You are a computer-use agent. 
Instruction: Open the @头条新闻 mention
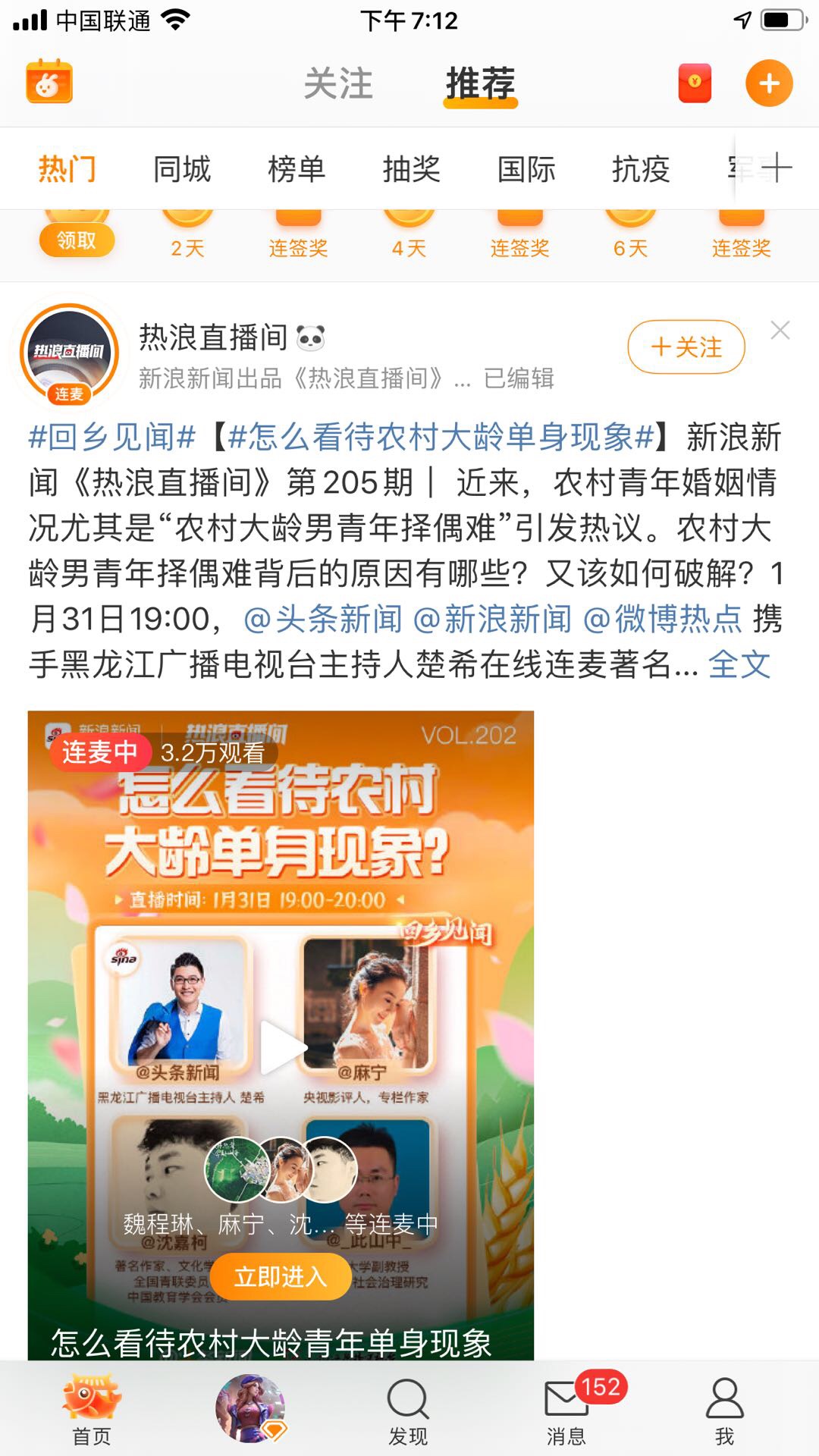coord(323,620)
